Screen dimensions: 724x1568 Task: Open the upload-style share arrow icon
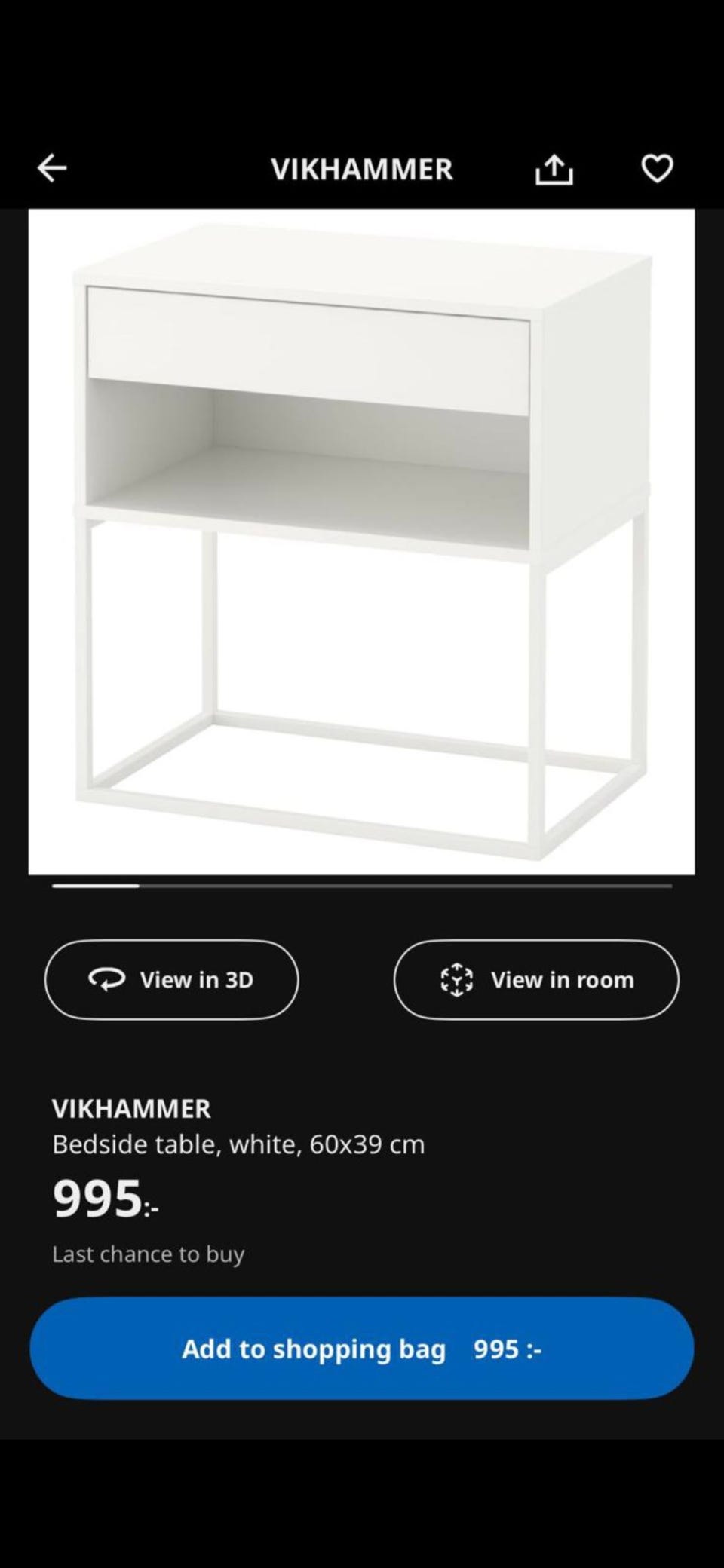[554, 168]
